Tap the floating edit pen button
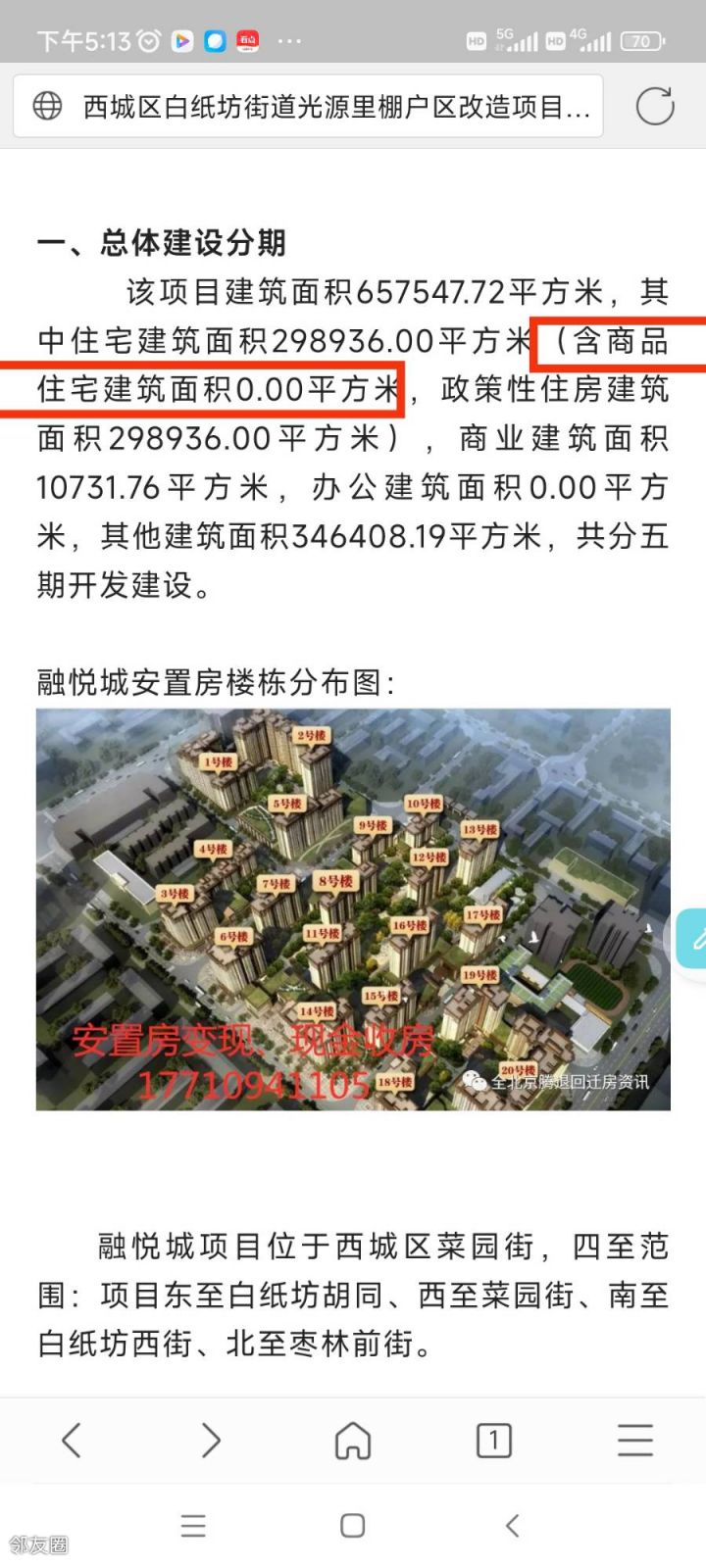This screenshot has height=1568, width=706. click(694, 939)
